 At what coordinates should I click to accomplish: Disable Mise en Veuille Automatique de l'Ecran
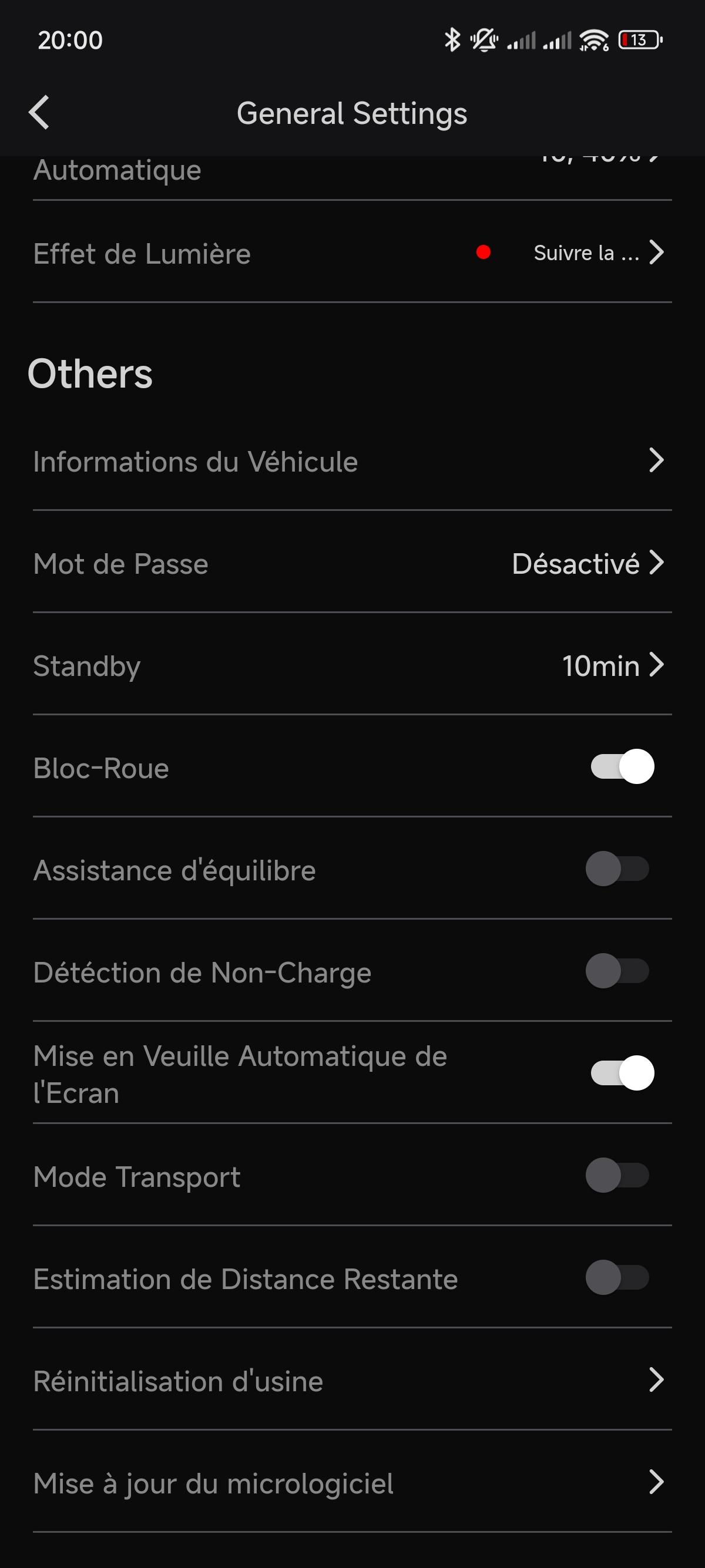622,1073
